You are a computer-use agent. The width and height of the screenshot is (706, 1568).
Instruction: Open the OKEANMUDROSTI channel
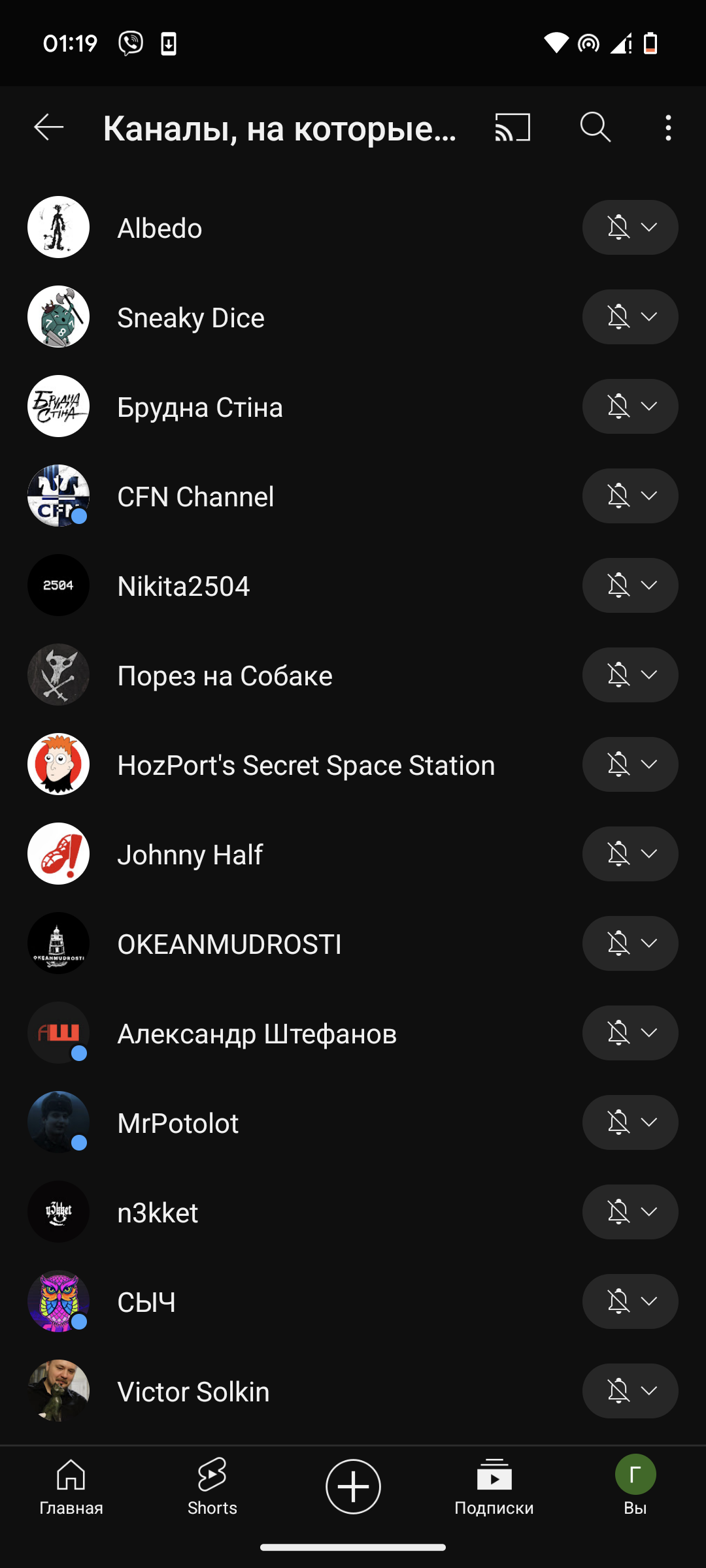pyautogui.click(x=229, y=944)
